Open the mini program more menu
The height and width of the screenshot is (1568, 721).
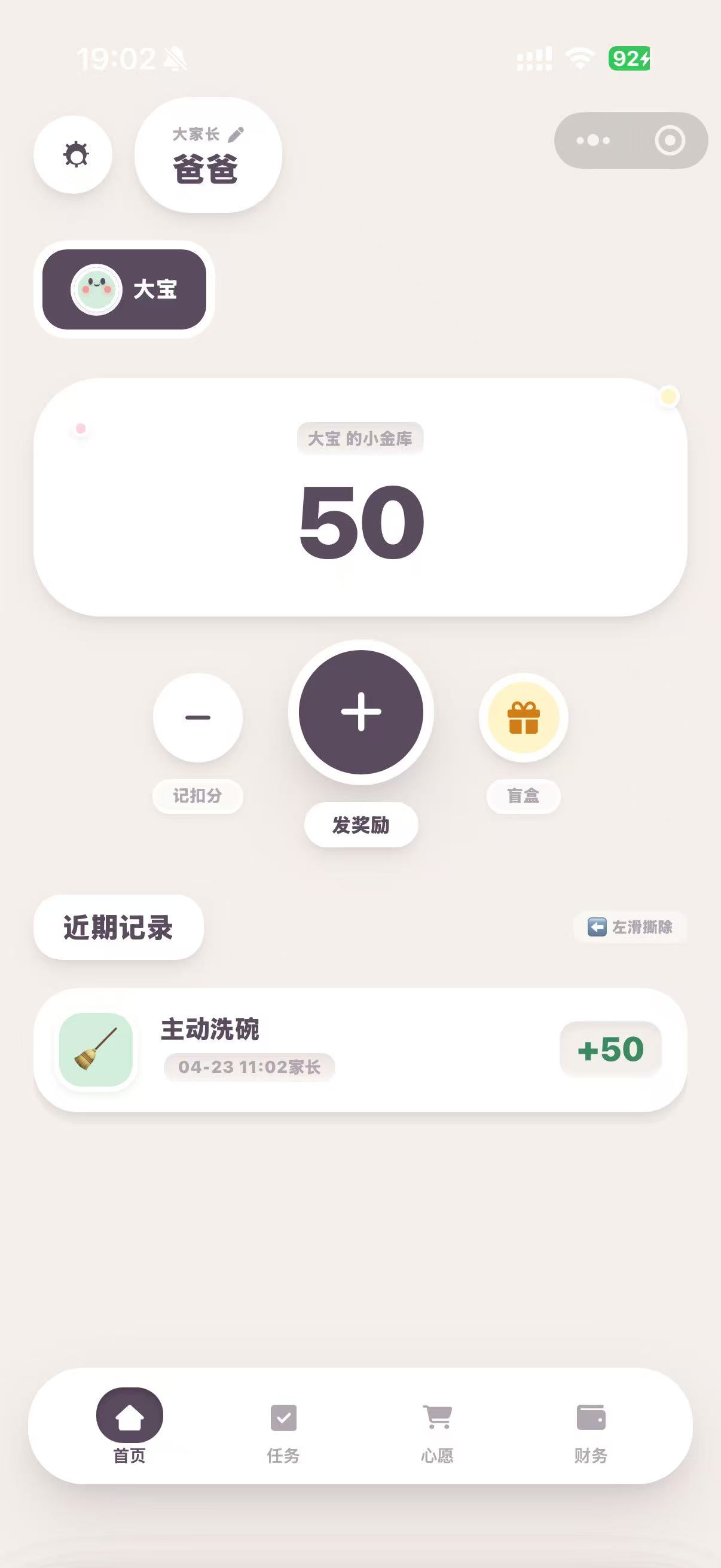point(593,141)
